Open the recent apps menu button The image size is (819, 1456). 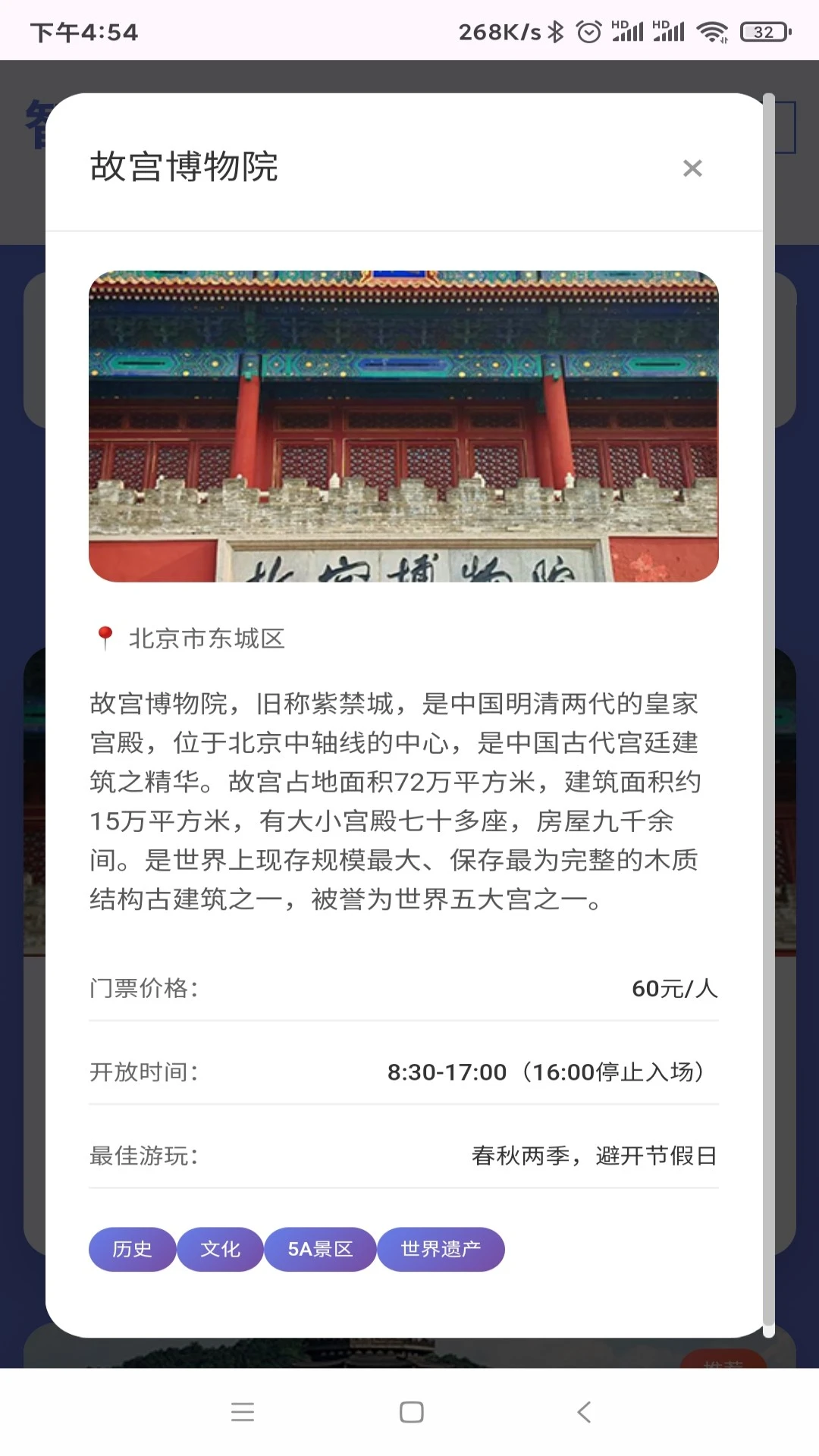pyautogui.click(x=243, y=1412)
